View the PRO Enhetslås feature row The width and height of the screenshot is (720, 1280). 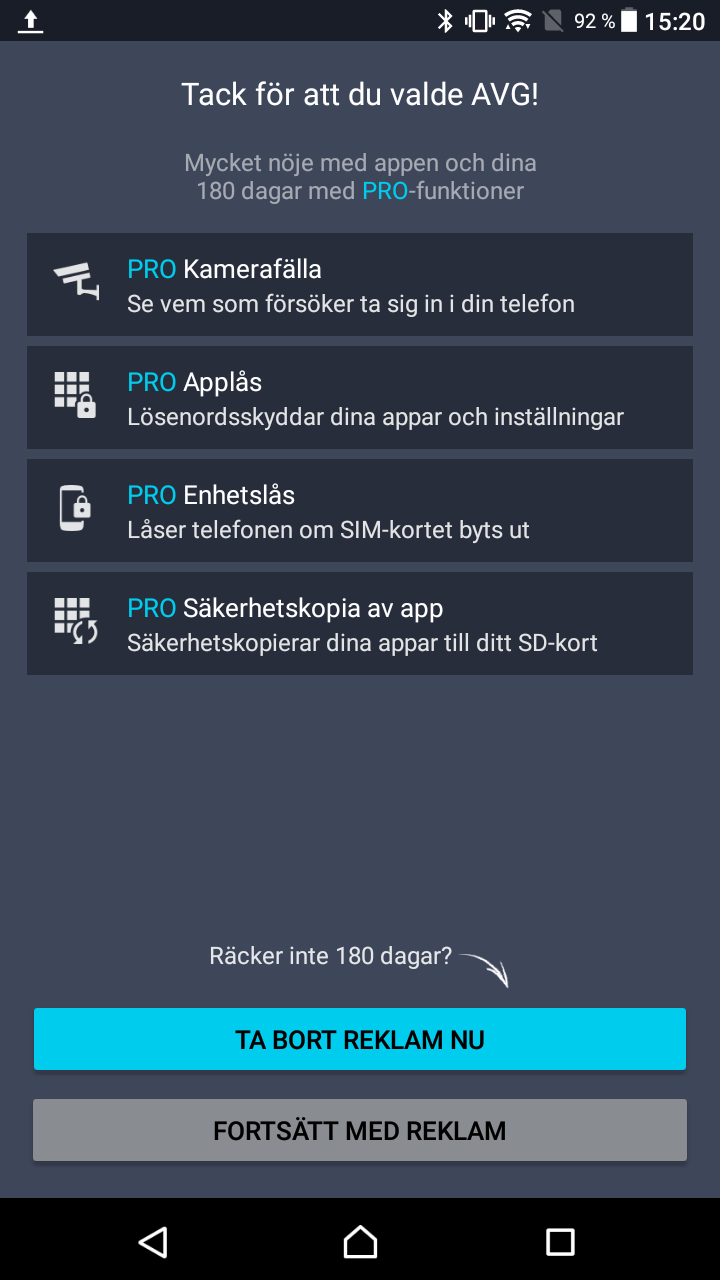click(x=360, y=511)
